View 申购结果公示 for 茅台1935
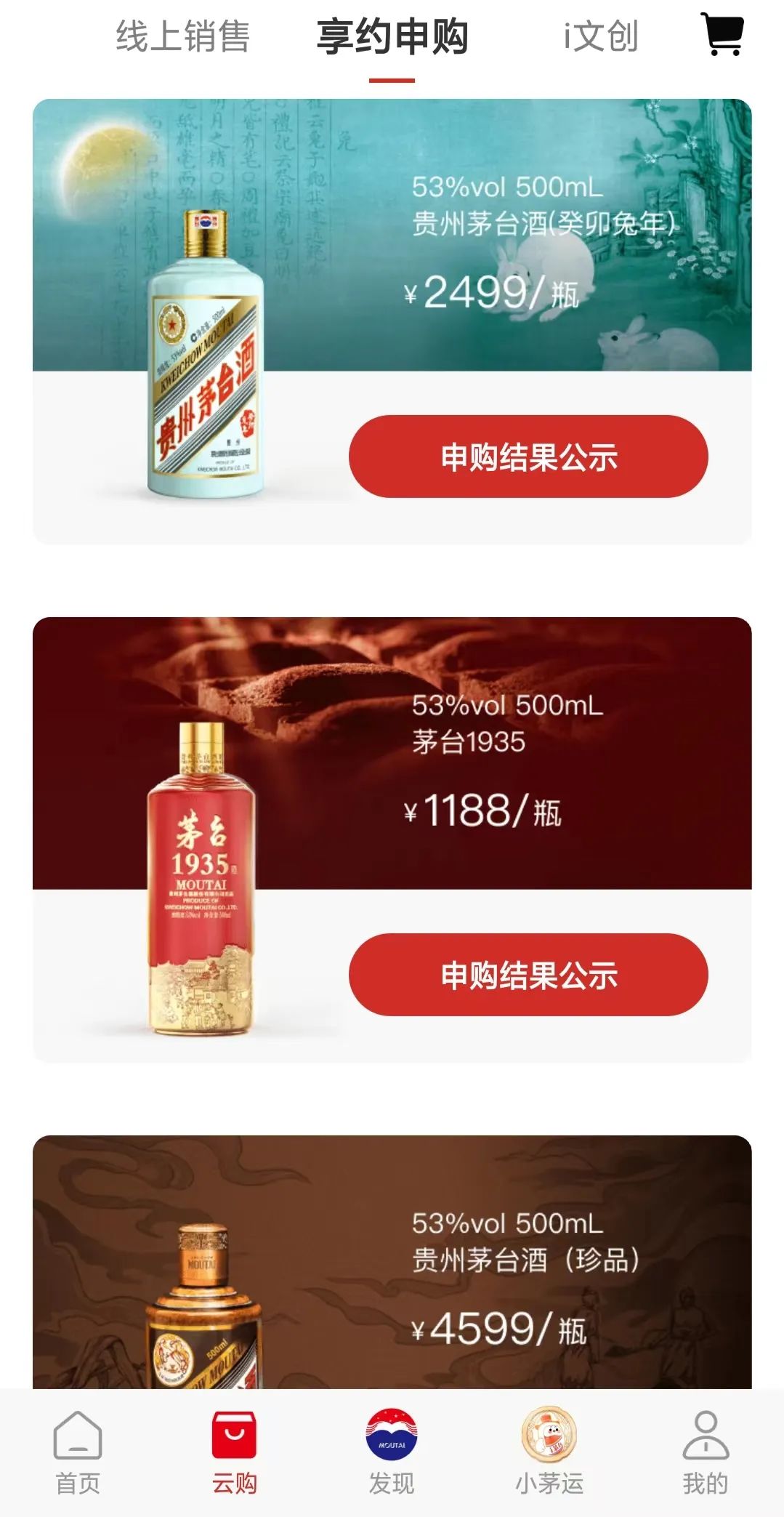This screenshot has height=1517, width=784. (528, 975)
